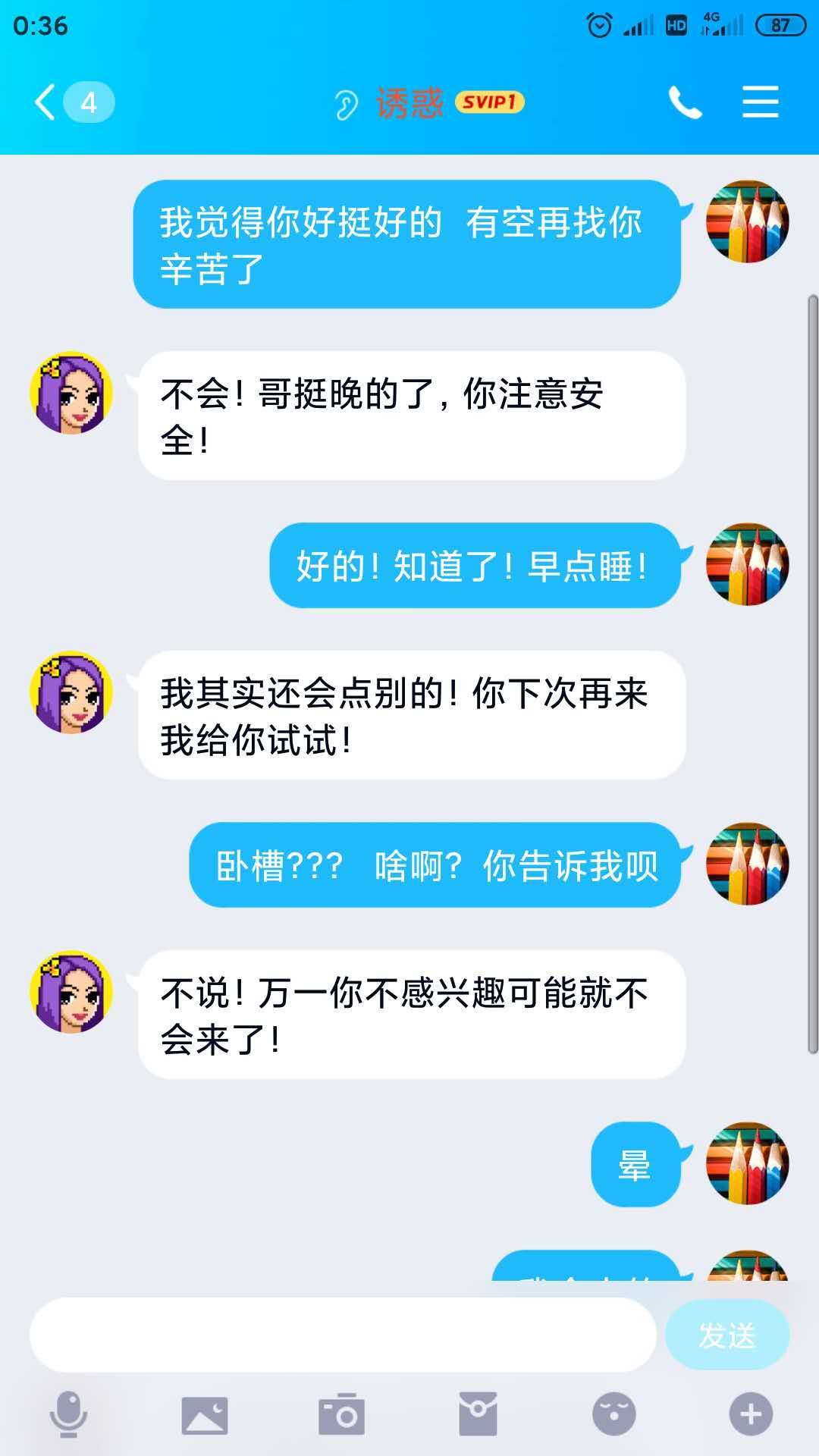The image size is (819, 1456).
Task: Toggle earpiece mode icon near title
Action: [347, 105]
